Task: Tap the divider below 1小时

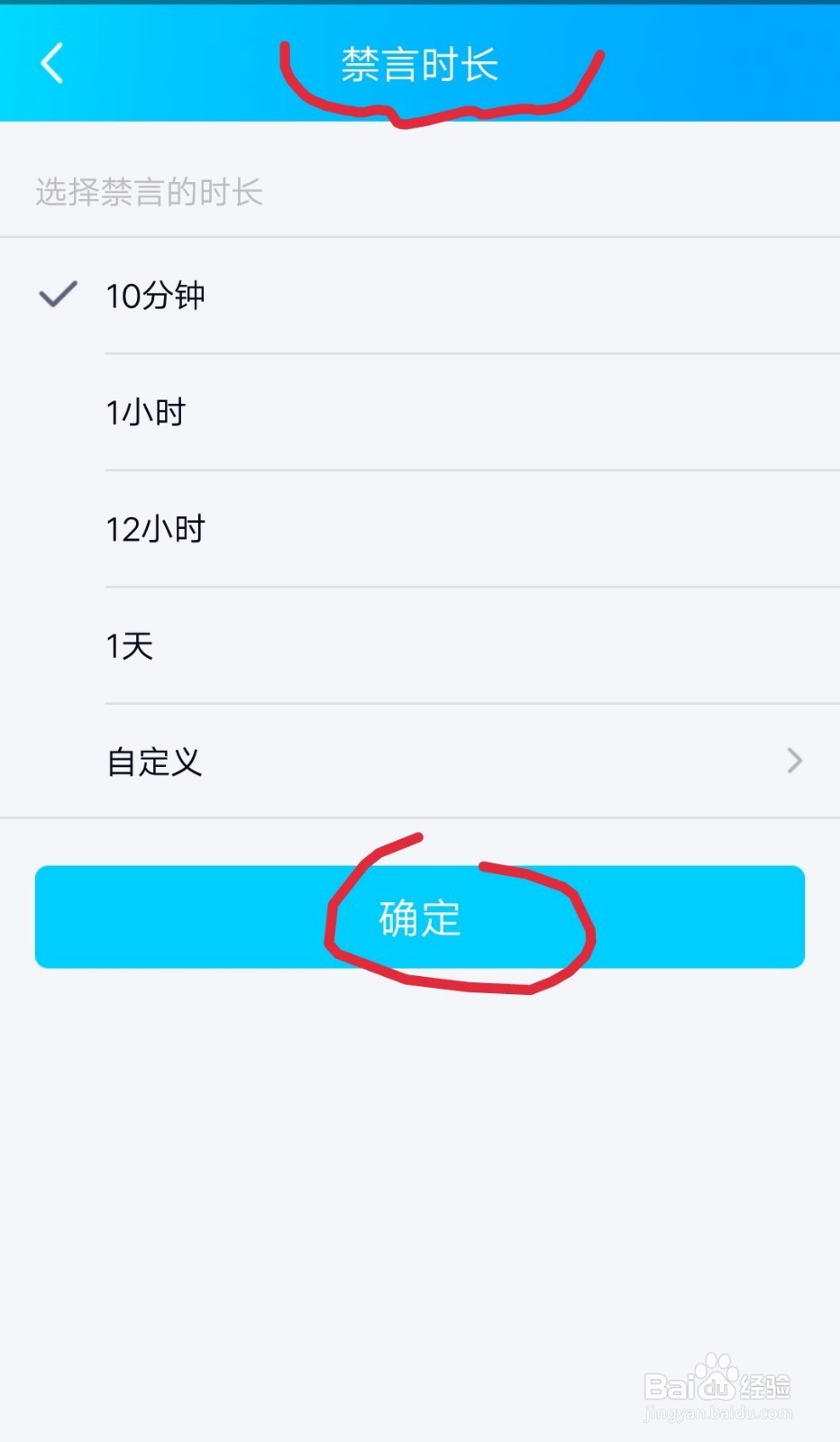Action: [472, 468]
